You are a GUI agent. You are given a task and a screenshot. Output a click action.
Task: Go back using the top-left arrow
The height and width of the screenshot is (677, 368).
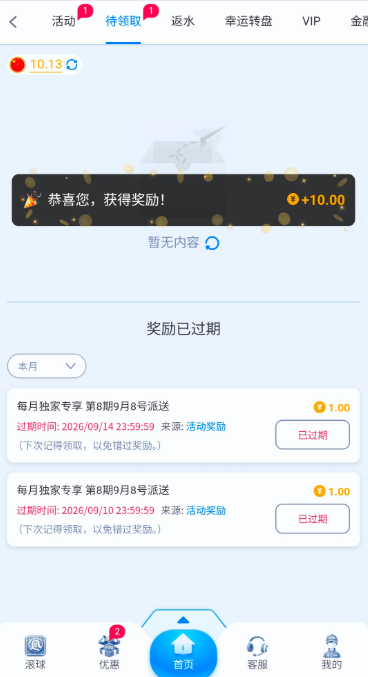13,22
